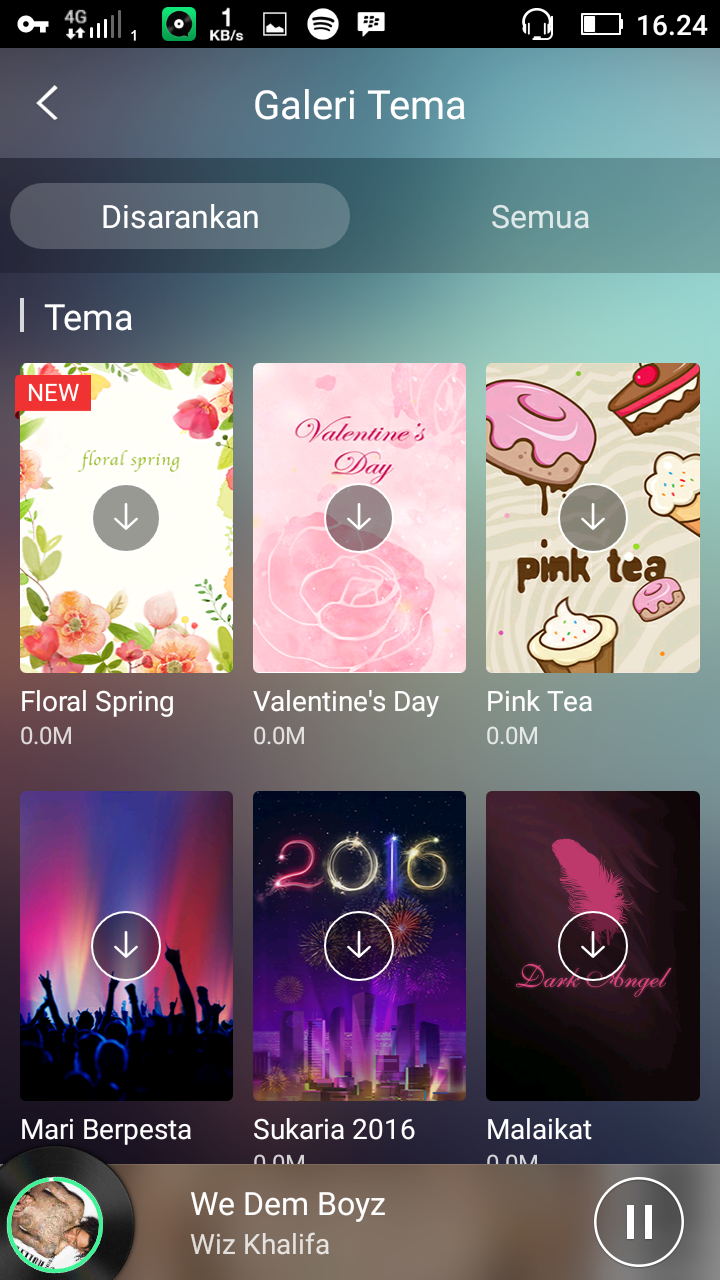This screenshot has width=720, height=1280.
Task: Go back from Galeri Tema
Action: click(x=47, y=104)
